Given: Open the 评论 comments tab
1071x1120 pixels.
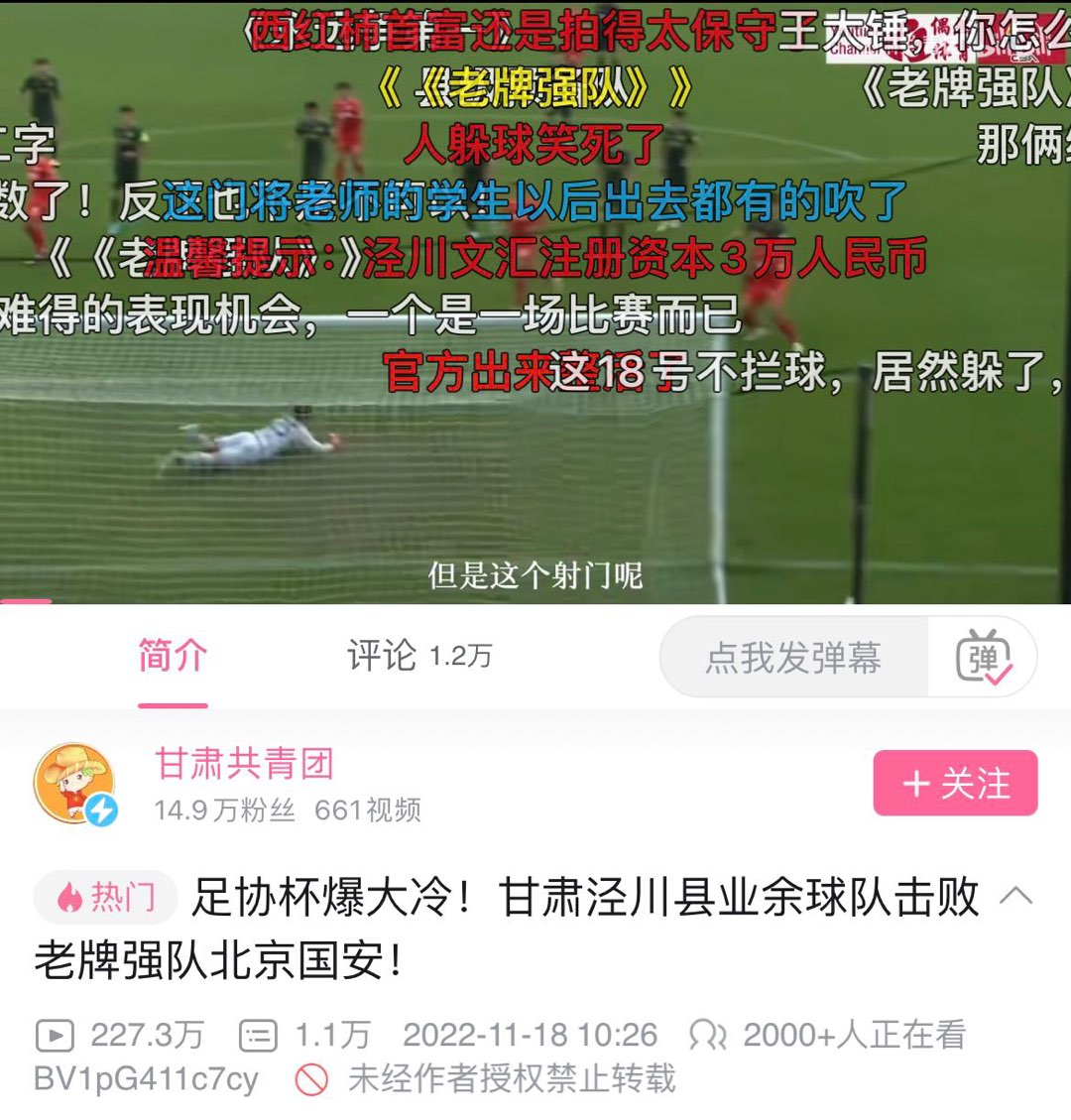Looking at the screenshot, I should [418, 657].
